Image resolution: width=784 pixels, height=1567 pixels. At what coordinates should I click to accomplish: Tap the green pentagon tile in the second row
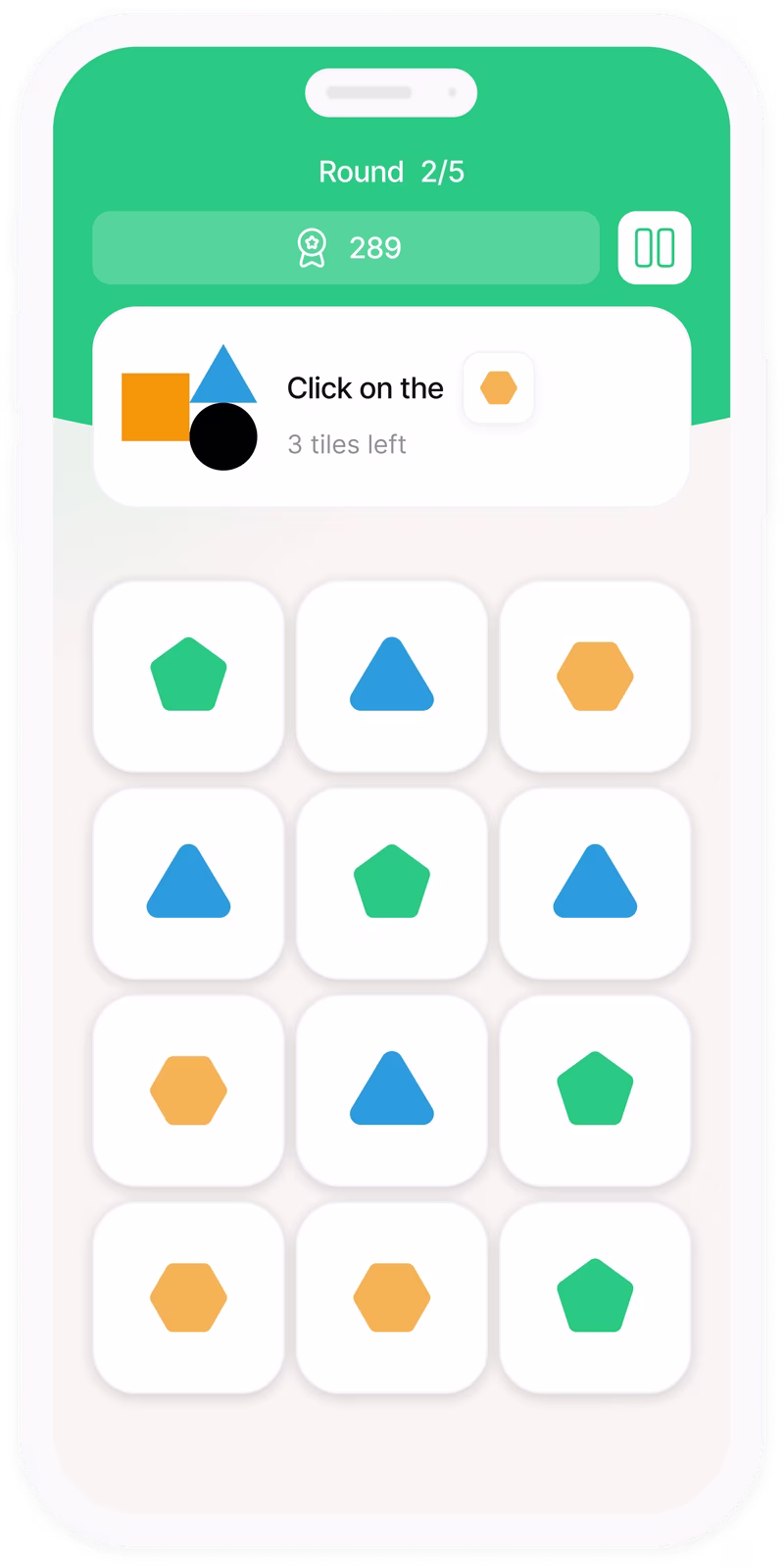click(x=392, y=883)
